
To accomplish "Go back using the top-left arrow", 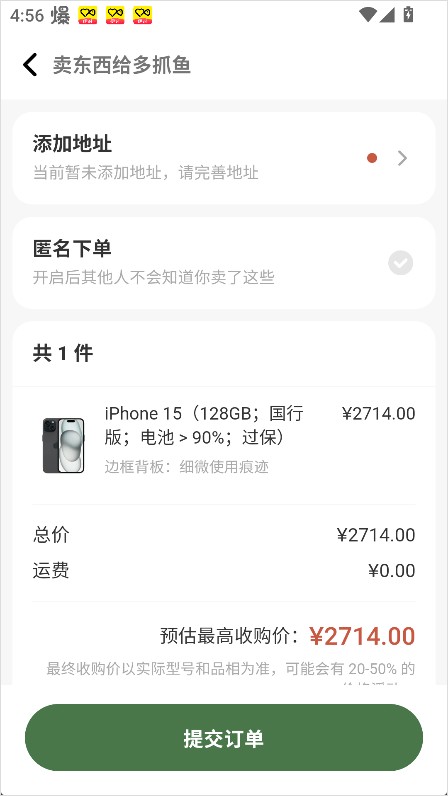I will [30, 65].
